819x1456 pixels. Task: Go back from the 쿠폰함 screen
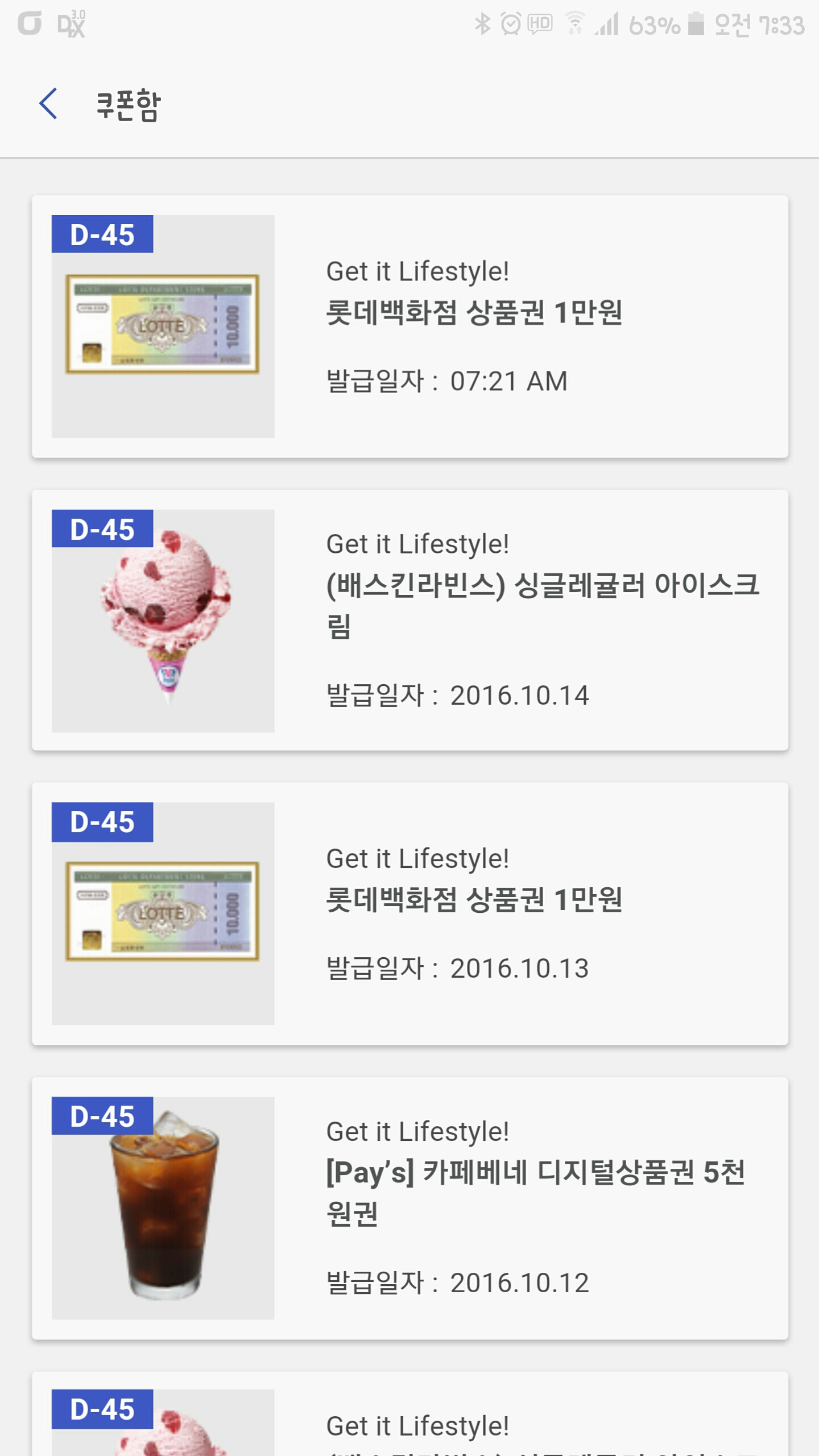(x=48, y=104)
